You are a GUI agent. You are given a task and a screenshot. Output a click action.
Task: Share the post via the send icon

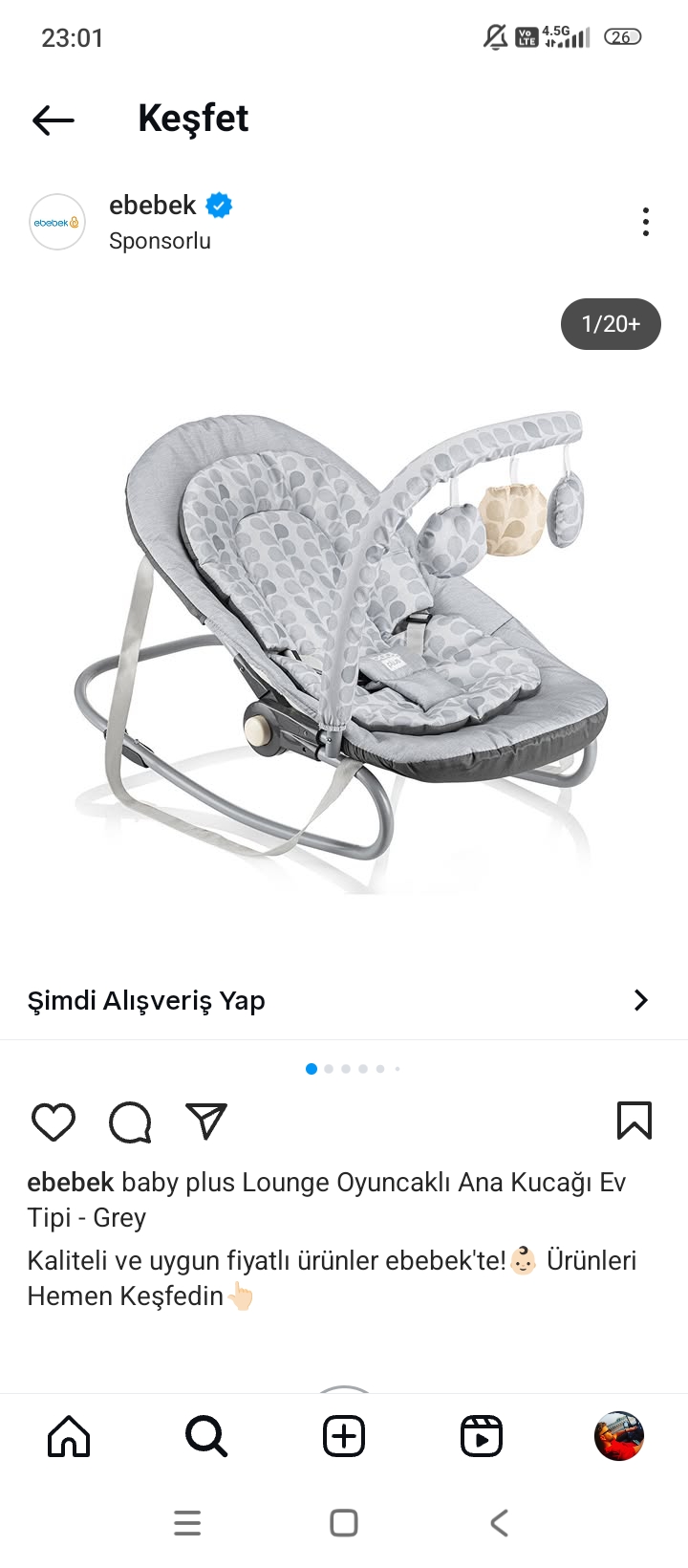[206, 1121]
